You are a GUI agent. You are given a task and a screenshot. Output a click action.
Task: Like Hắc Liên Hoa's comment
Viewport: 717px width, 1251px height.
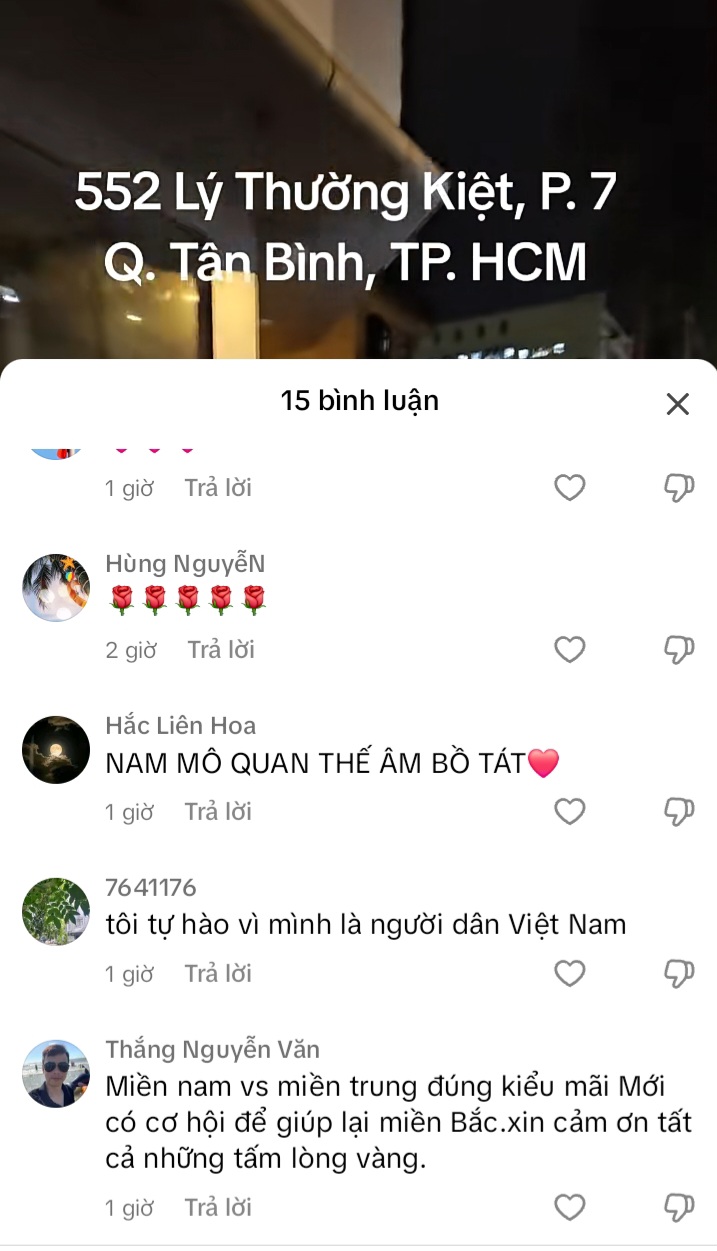569,812
